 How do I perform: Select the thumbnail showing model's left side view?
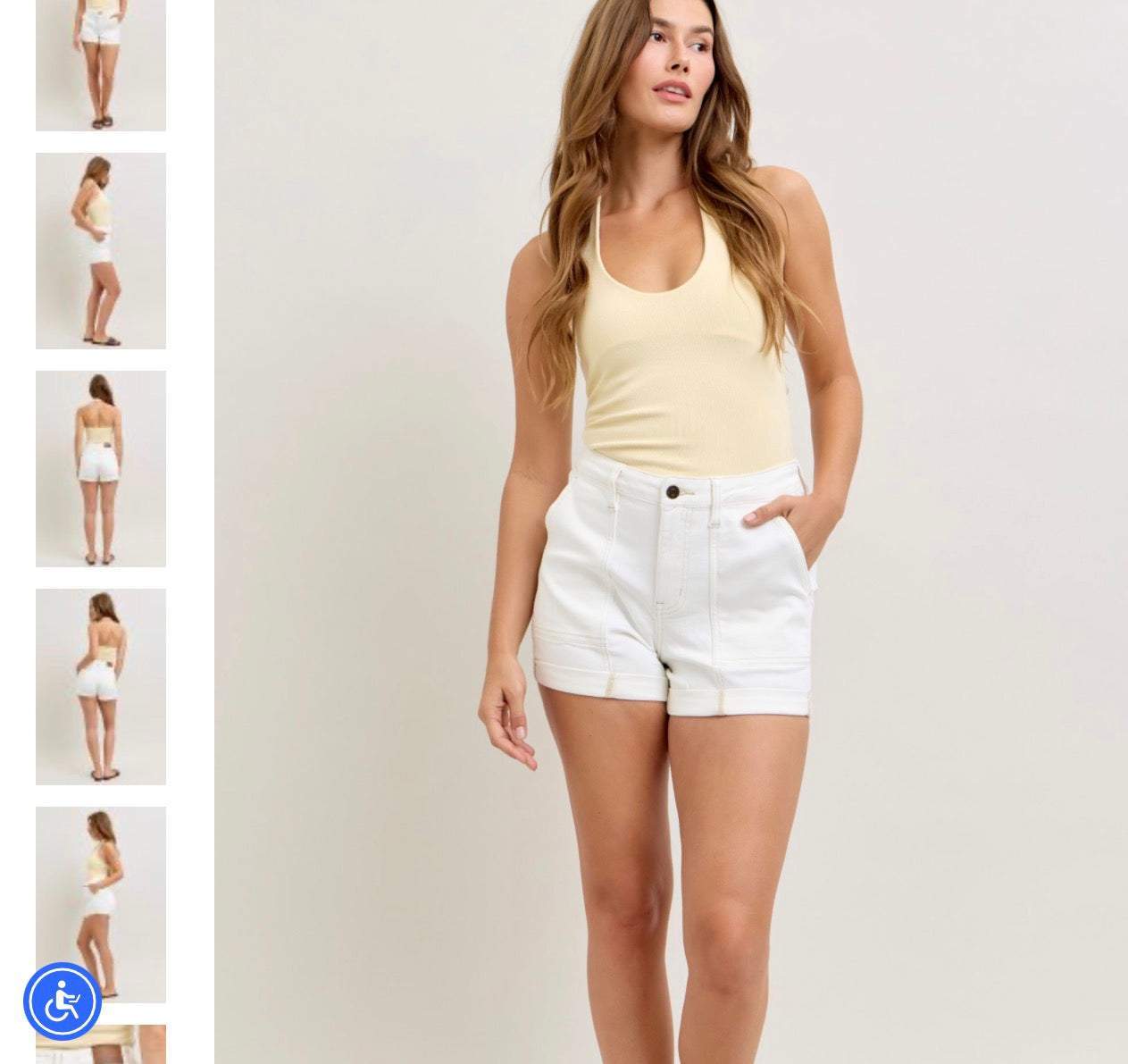(101, 250)
